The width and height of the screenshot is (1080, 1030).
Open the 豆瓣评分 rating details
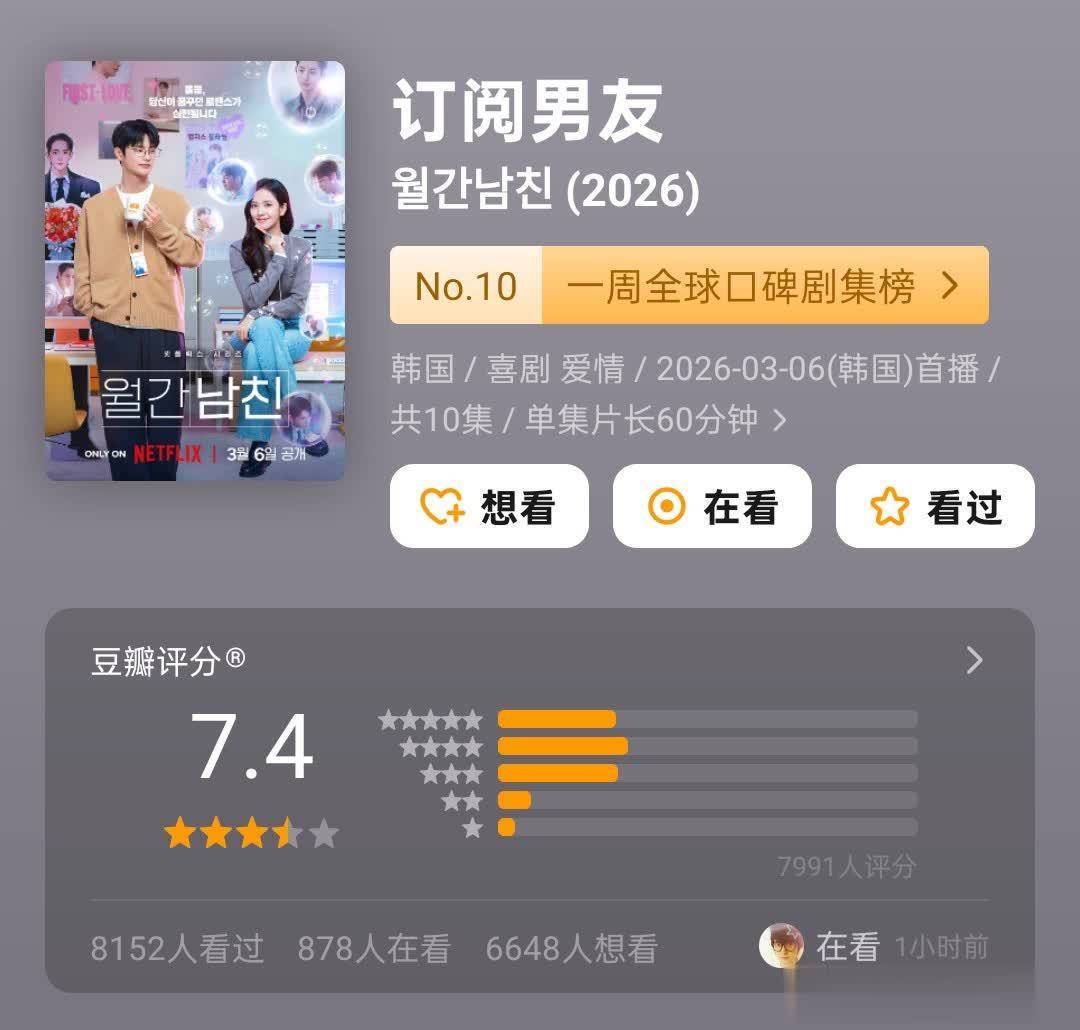tap(974, 661)
